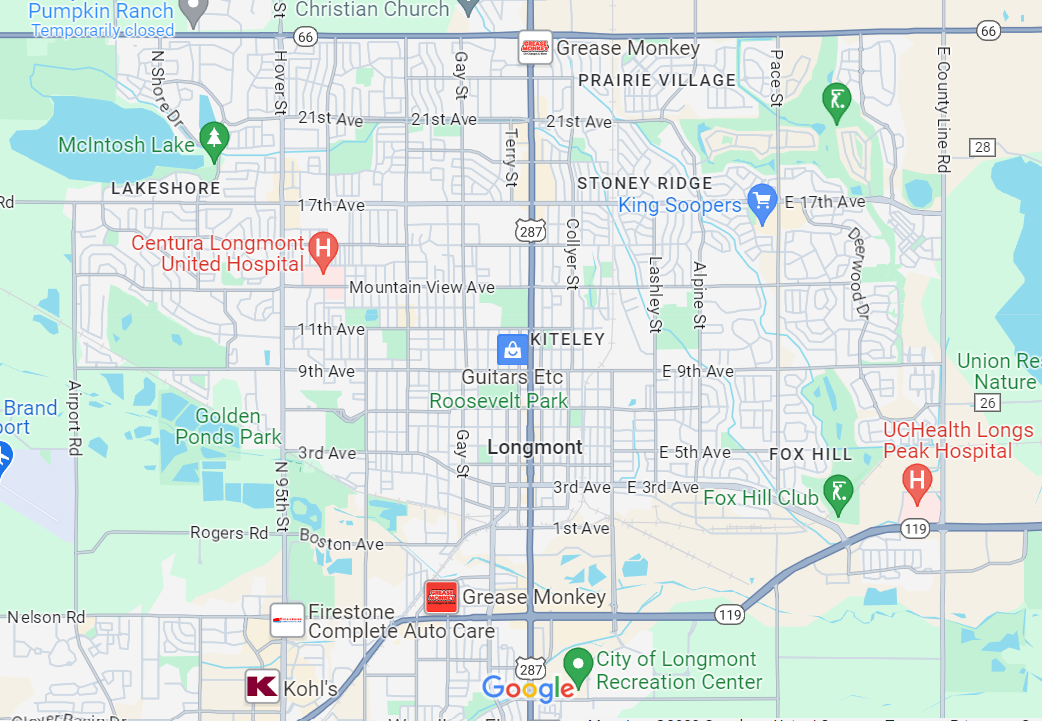Select the Grease Monkey pin near Boston Ave

(441, 597)
